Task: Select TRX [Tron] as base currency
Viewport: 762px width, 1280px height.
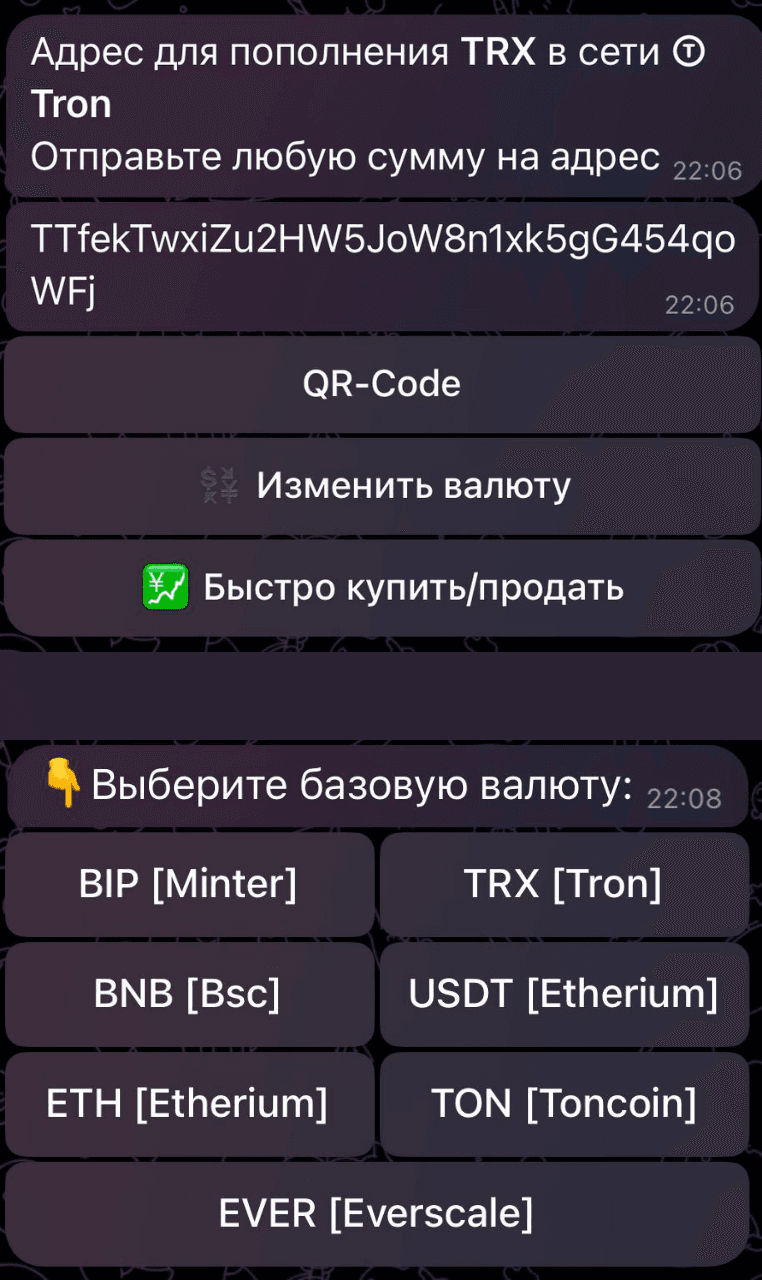Action: click(563, 884)
